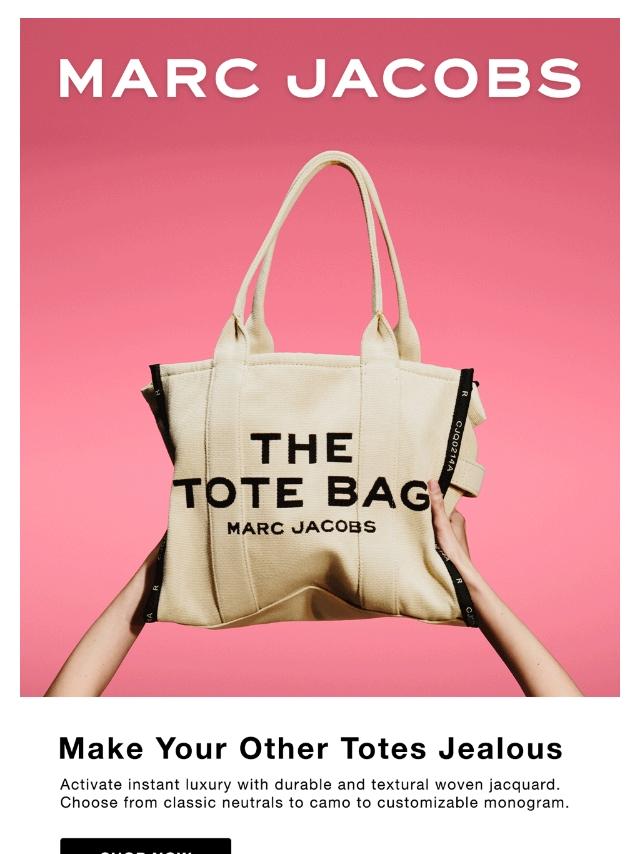Viewport: 640px width, 854px height.
Task: Open The Tote Bag hero image
Action: (320, 400)
